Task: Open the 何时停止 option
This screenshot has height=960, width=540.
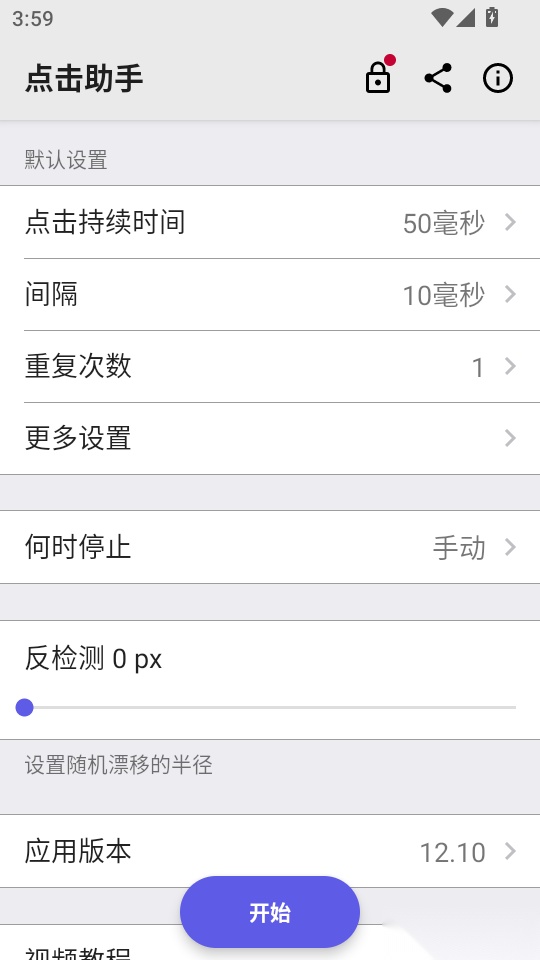Action: (x=270, y=547)
